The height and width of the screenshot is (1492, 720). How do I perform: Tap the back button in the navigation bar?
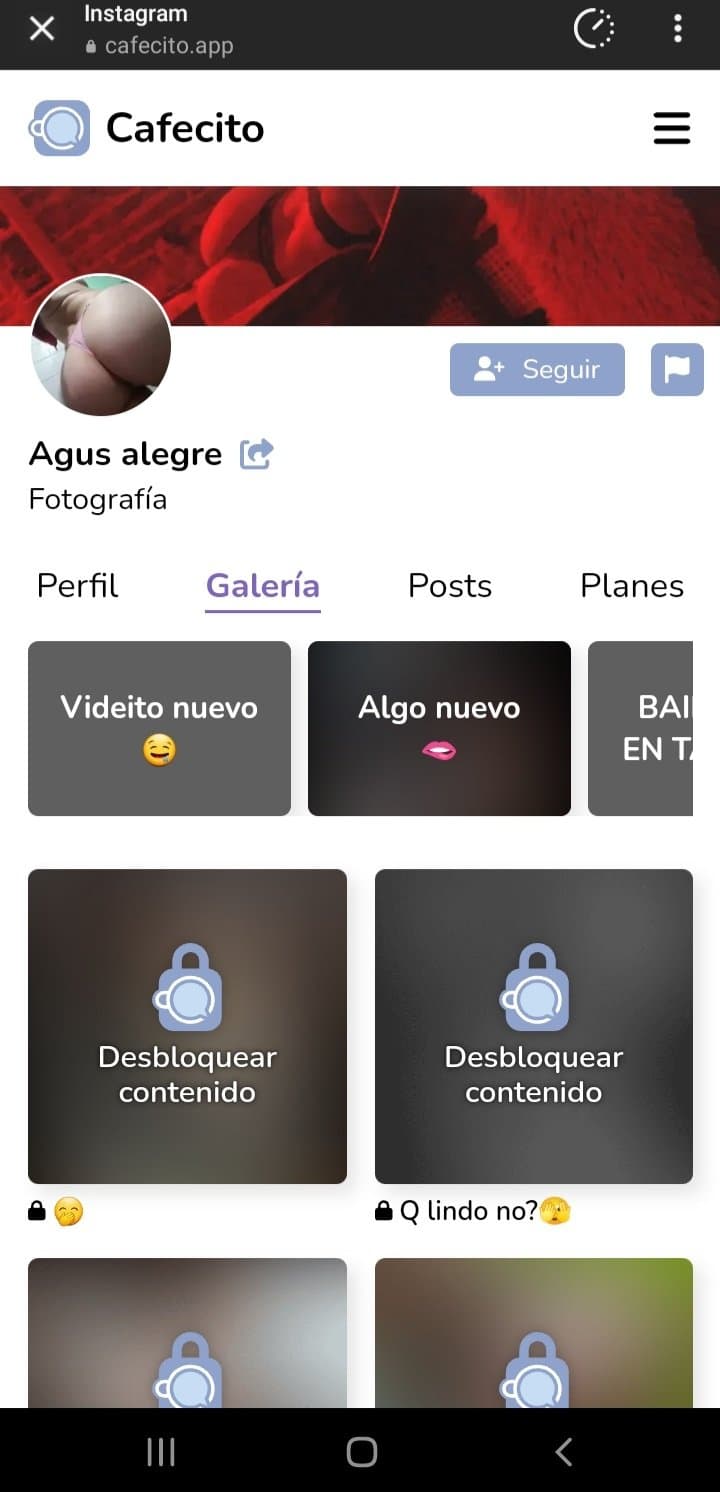click(x=563, y=1453)
